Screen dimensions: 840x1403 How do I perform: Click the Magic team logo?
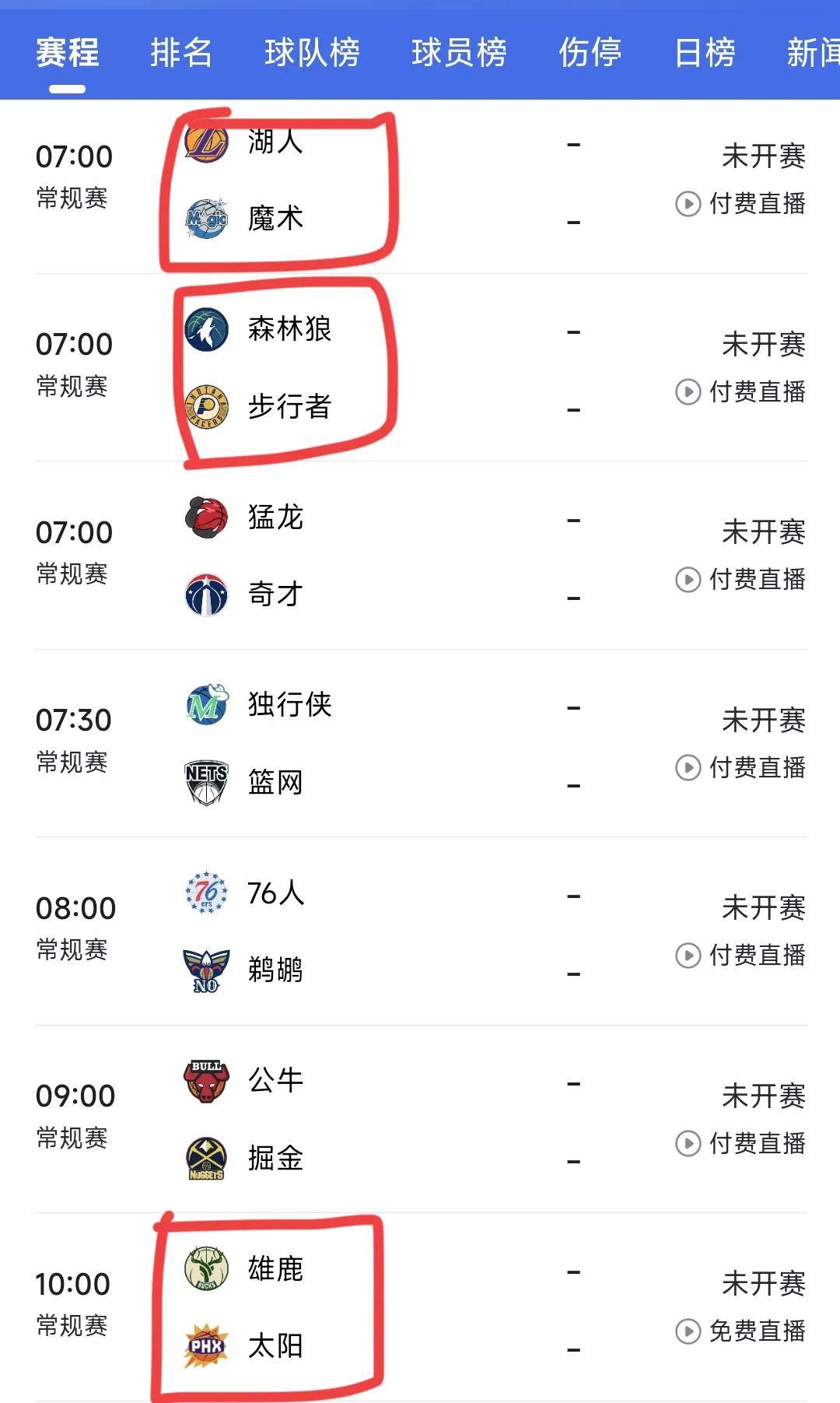coord(205,219)
